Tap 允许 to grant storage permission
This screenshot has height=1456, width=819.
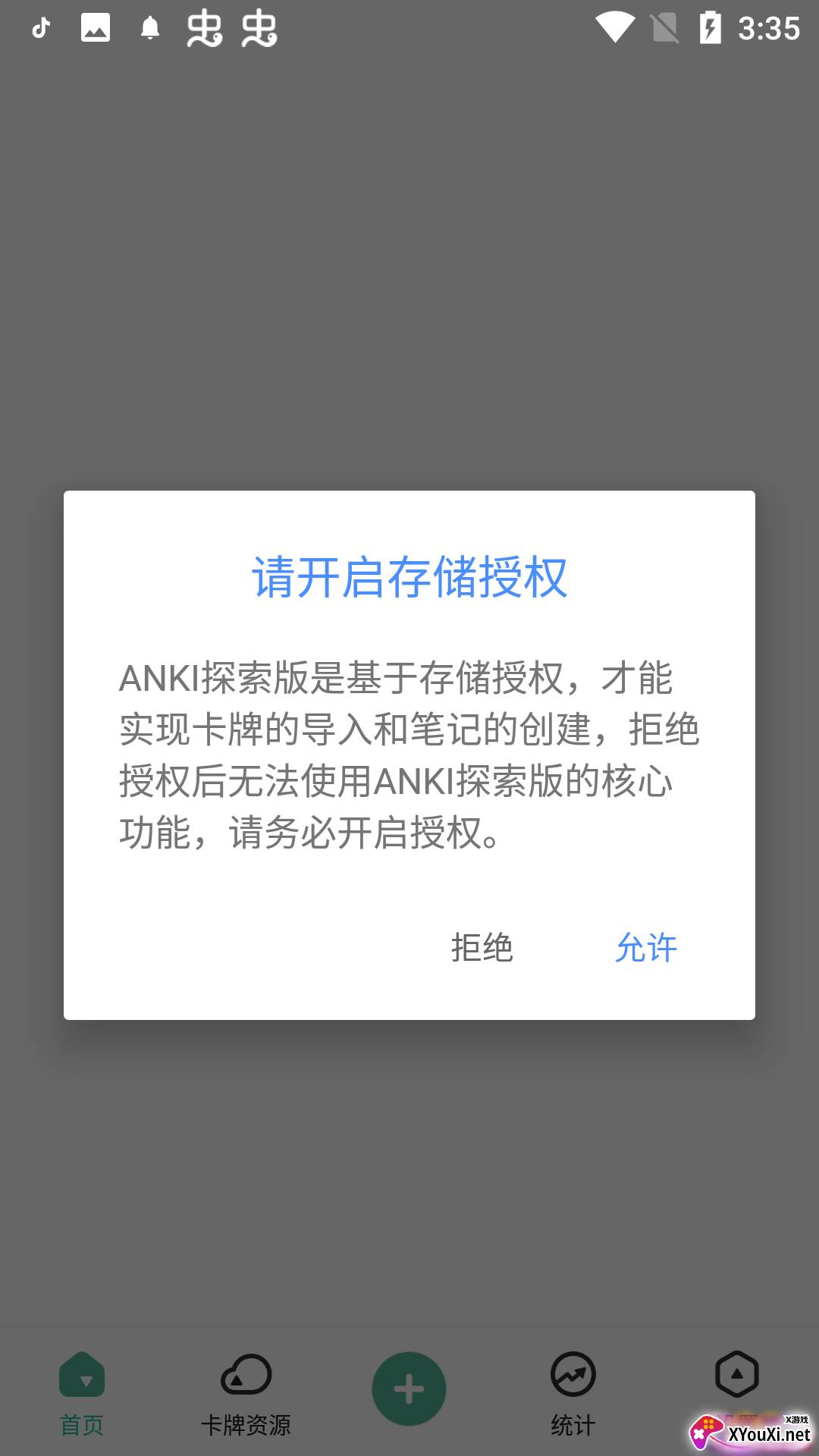coord(646,947)
